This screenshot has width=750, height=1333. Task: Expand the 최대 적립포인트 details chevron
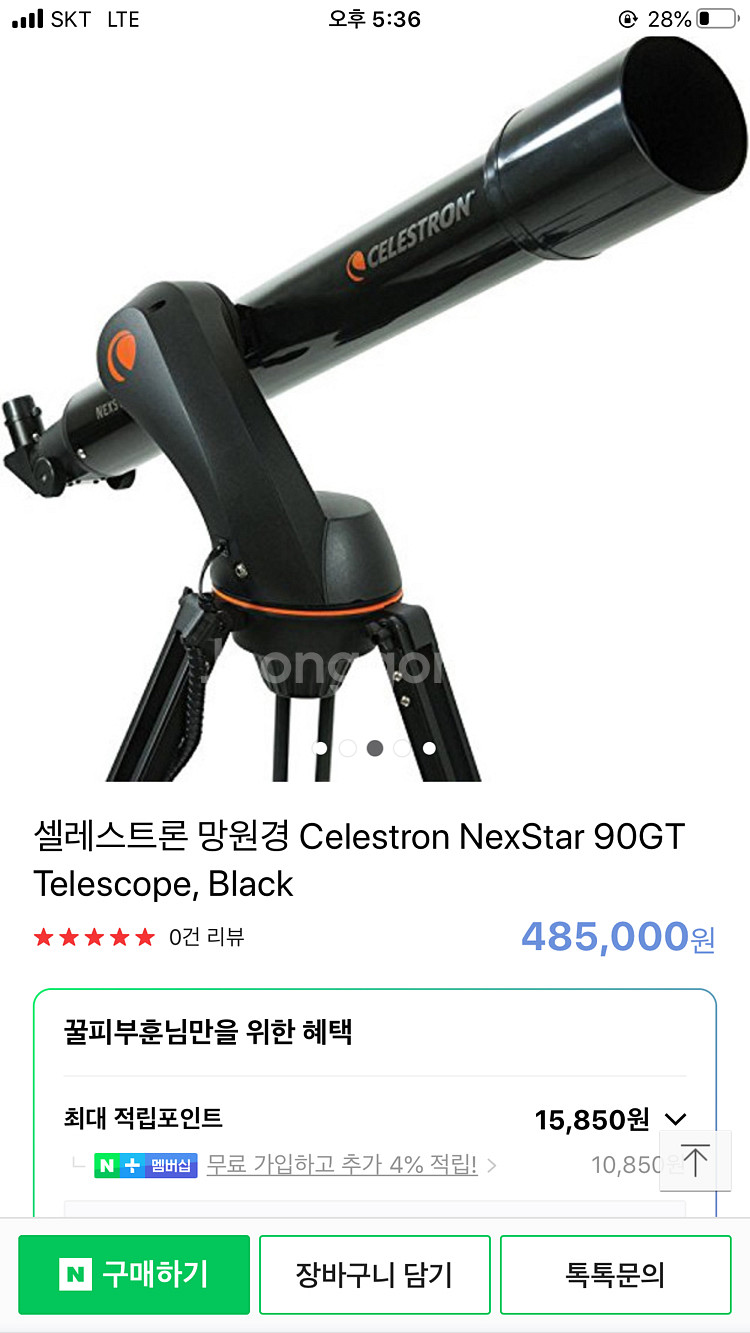point(676,1119)
